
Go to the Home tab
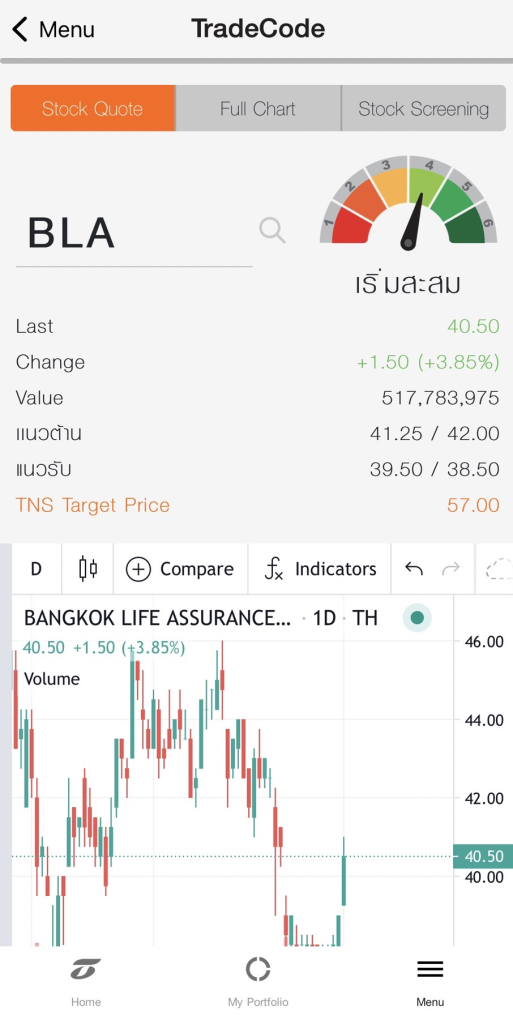click(86, 982)
